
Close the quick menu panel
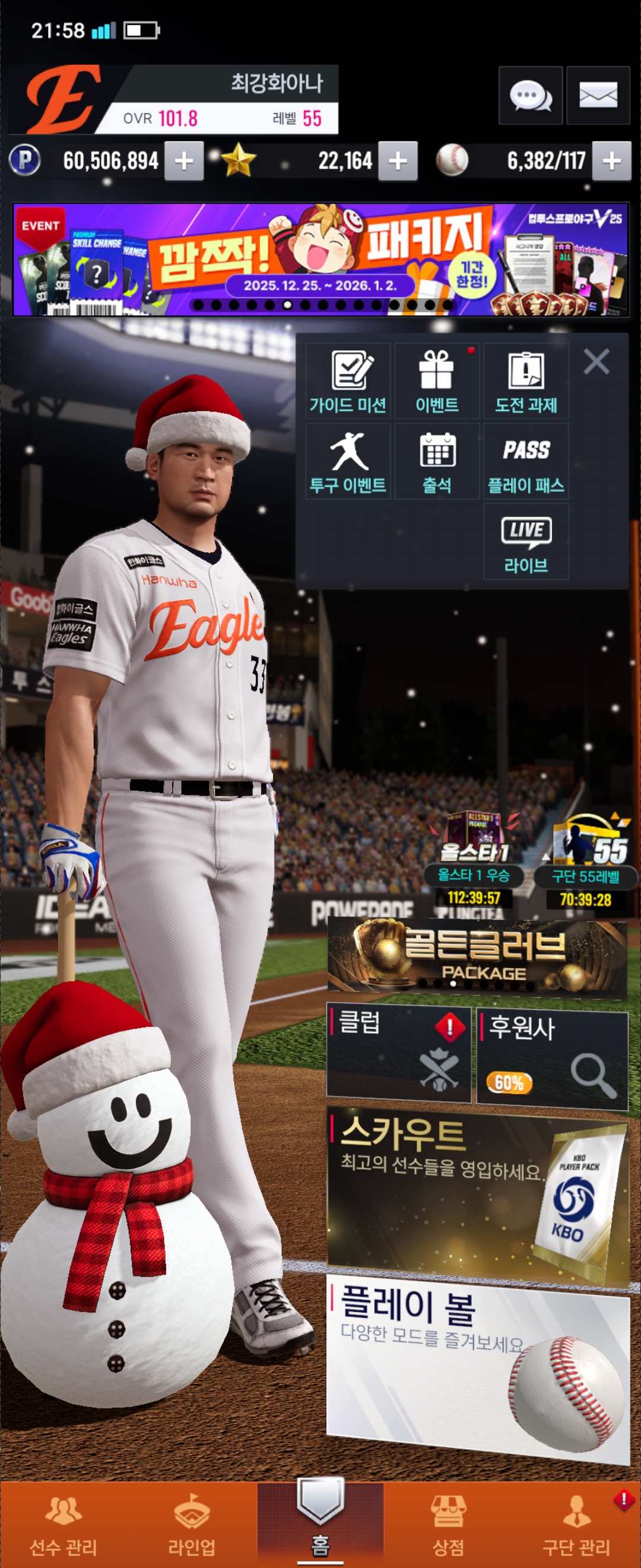[596, 362]
